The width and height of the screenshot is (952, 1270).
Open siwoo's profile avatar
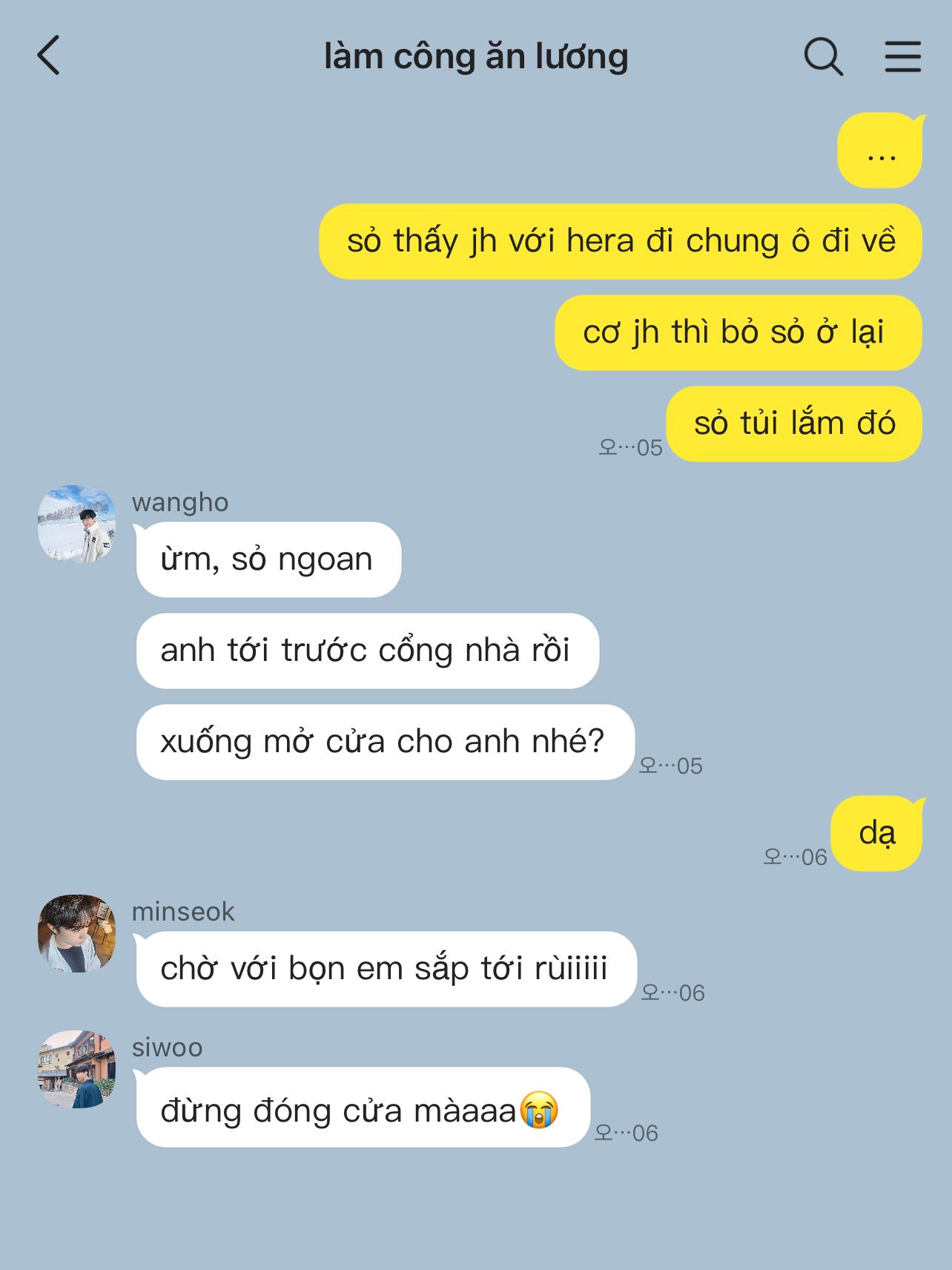coord(77,1069)
